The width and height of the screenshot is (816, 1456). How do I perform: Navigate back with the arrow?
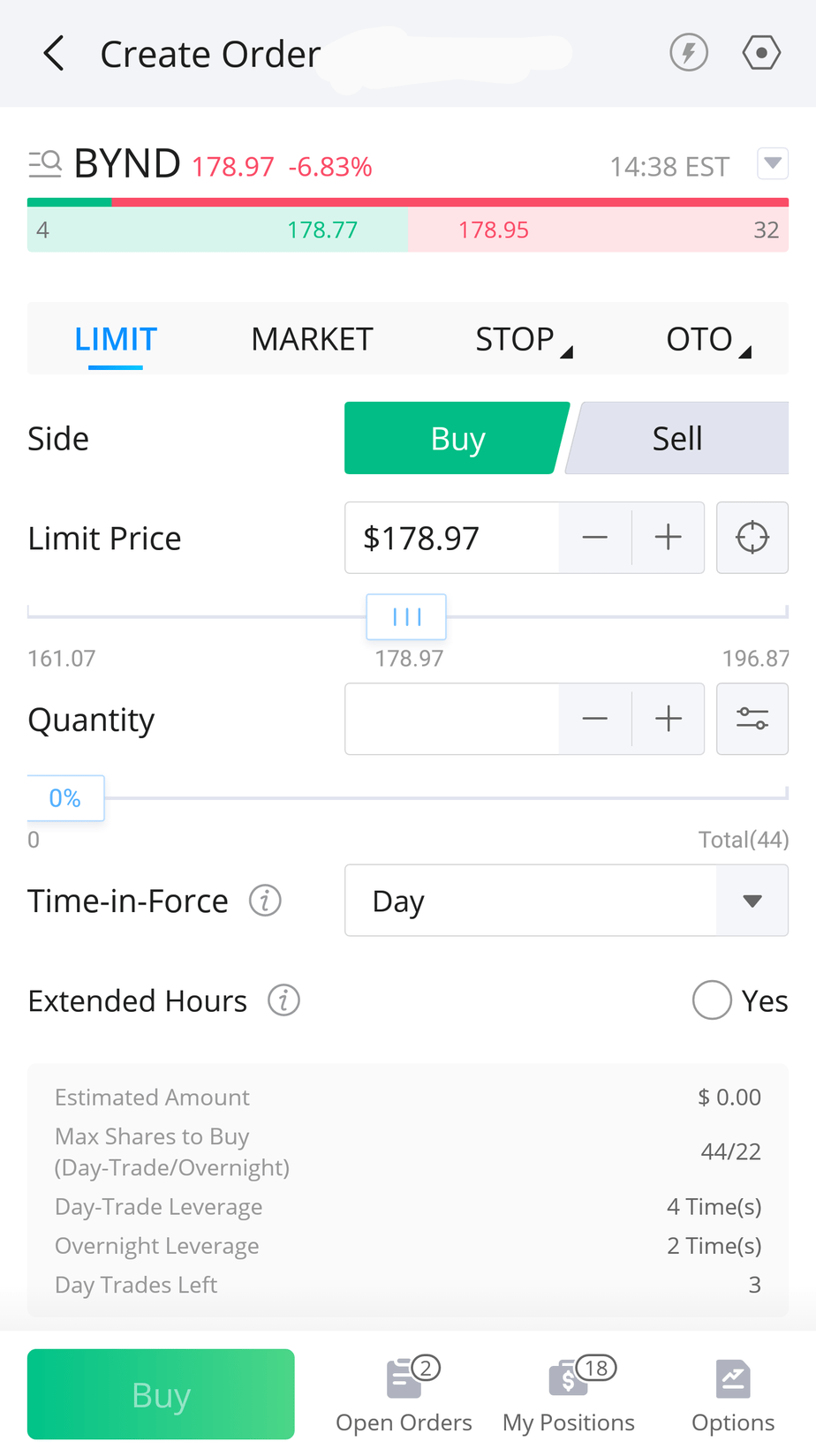[x=53, y=52]
